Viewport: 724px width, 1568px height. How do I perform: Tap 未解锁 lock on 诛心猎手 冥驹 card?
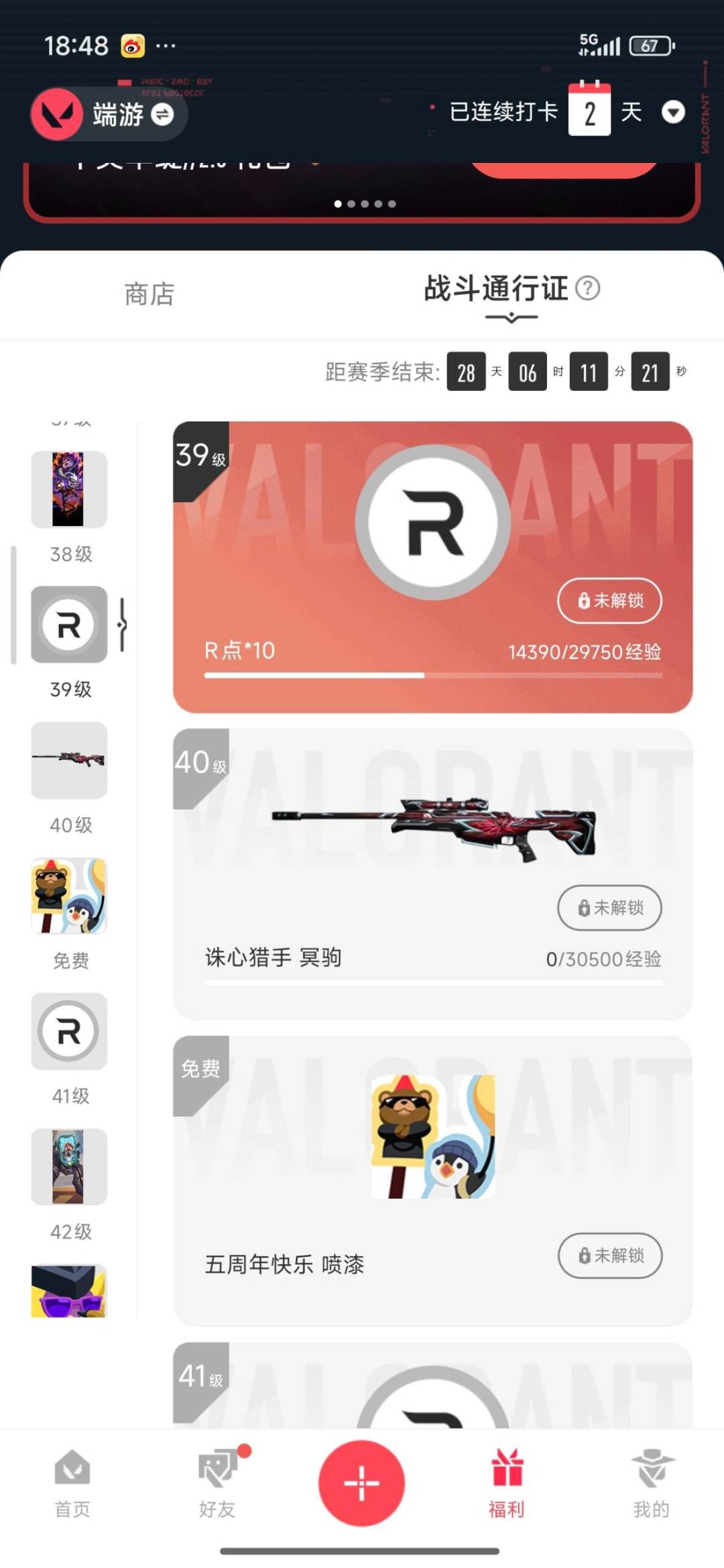point(609,908)
